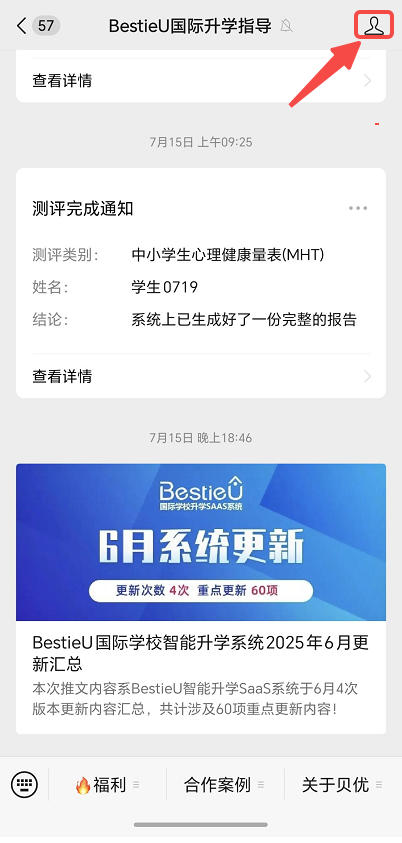Switch to keyboard input mode

coord(24,784)
